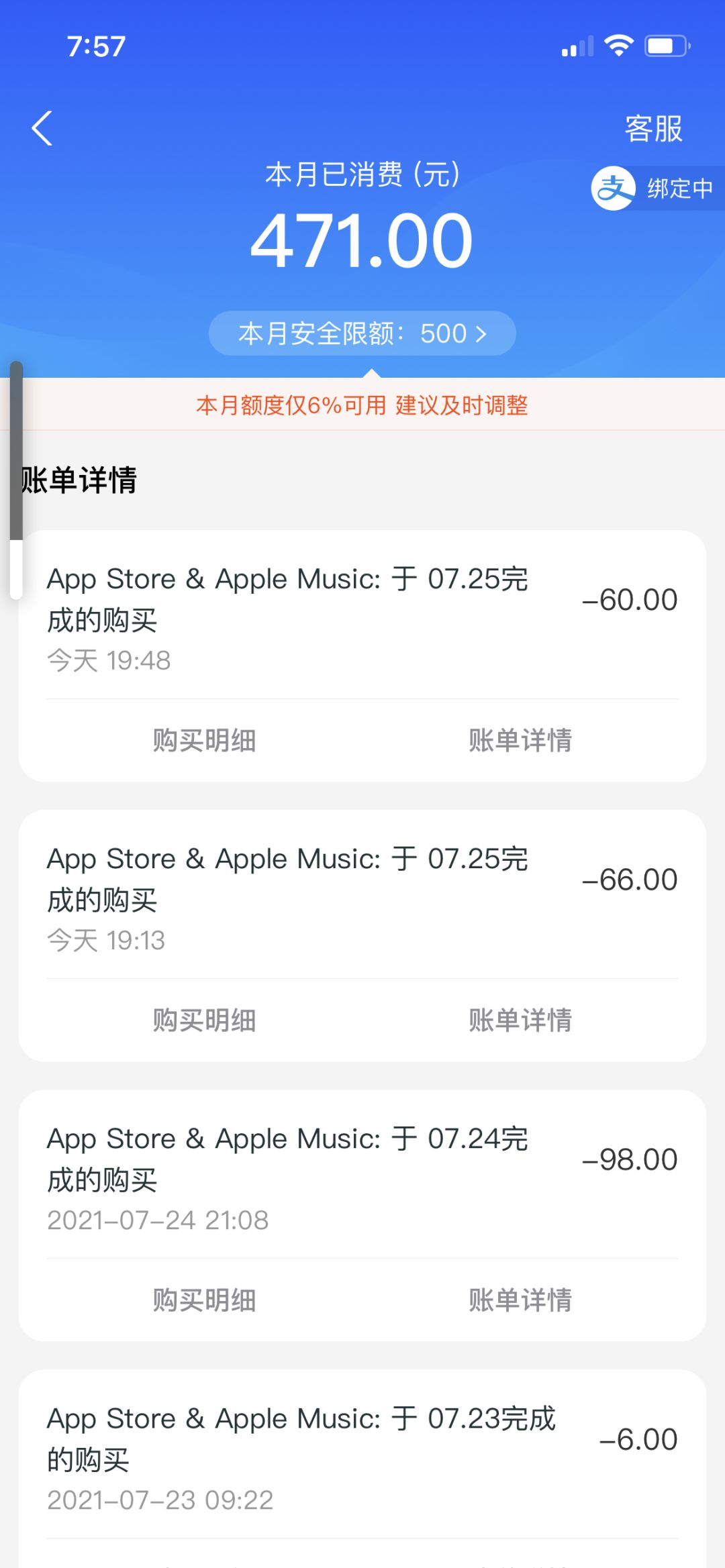Tap the cellular signal bars icon
Viewport: 725px width, 1568px height.
point(579,46)
